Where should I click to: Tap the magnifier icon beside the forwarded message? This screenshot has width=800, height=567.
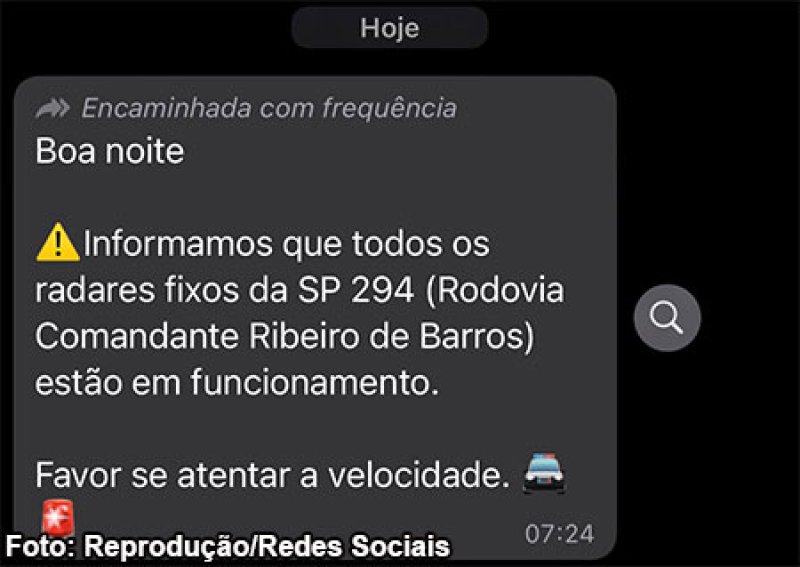pos(667,318)
